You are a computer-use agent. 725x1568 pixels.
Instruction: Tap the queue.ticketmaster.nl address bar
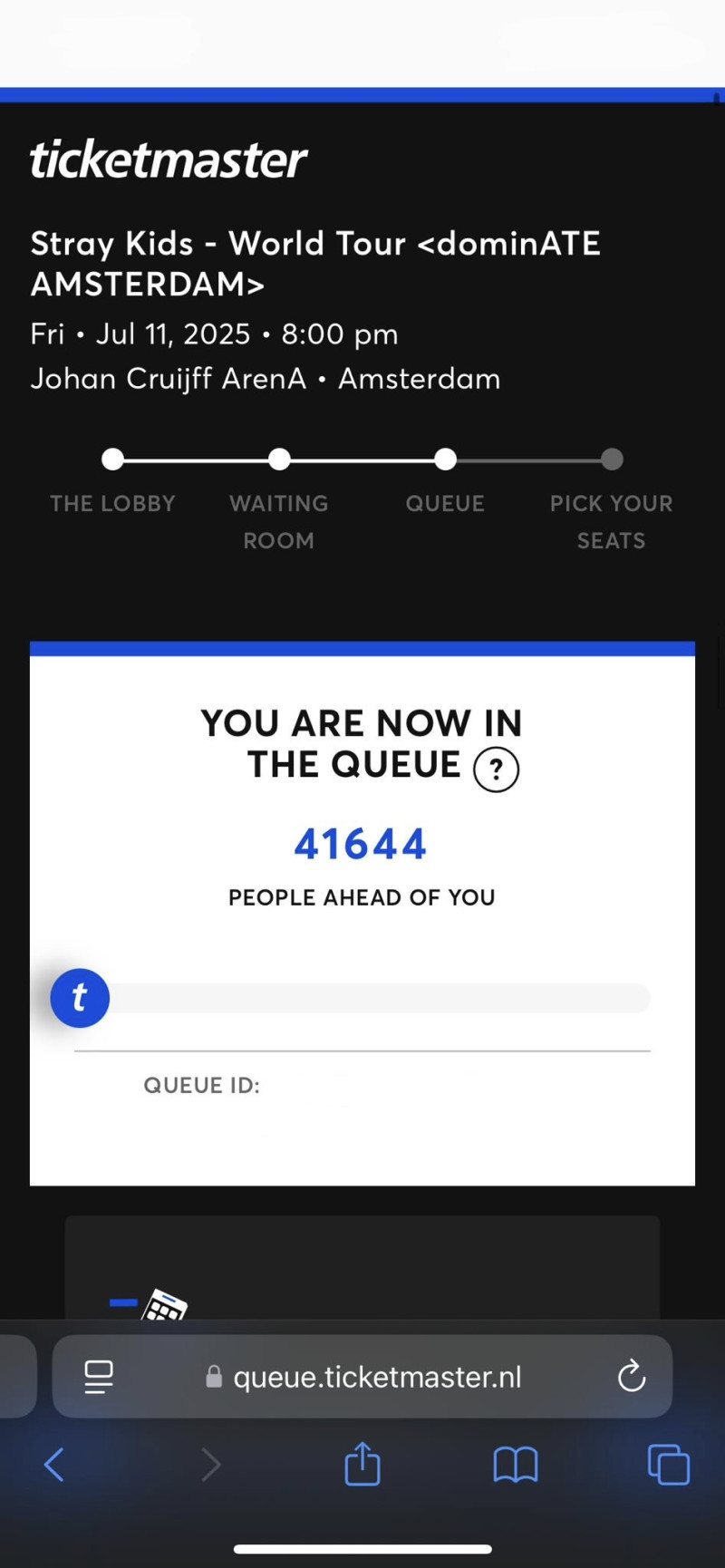coord(376,1377)
